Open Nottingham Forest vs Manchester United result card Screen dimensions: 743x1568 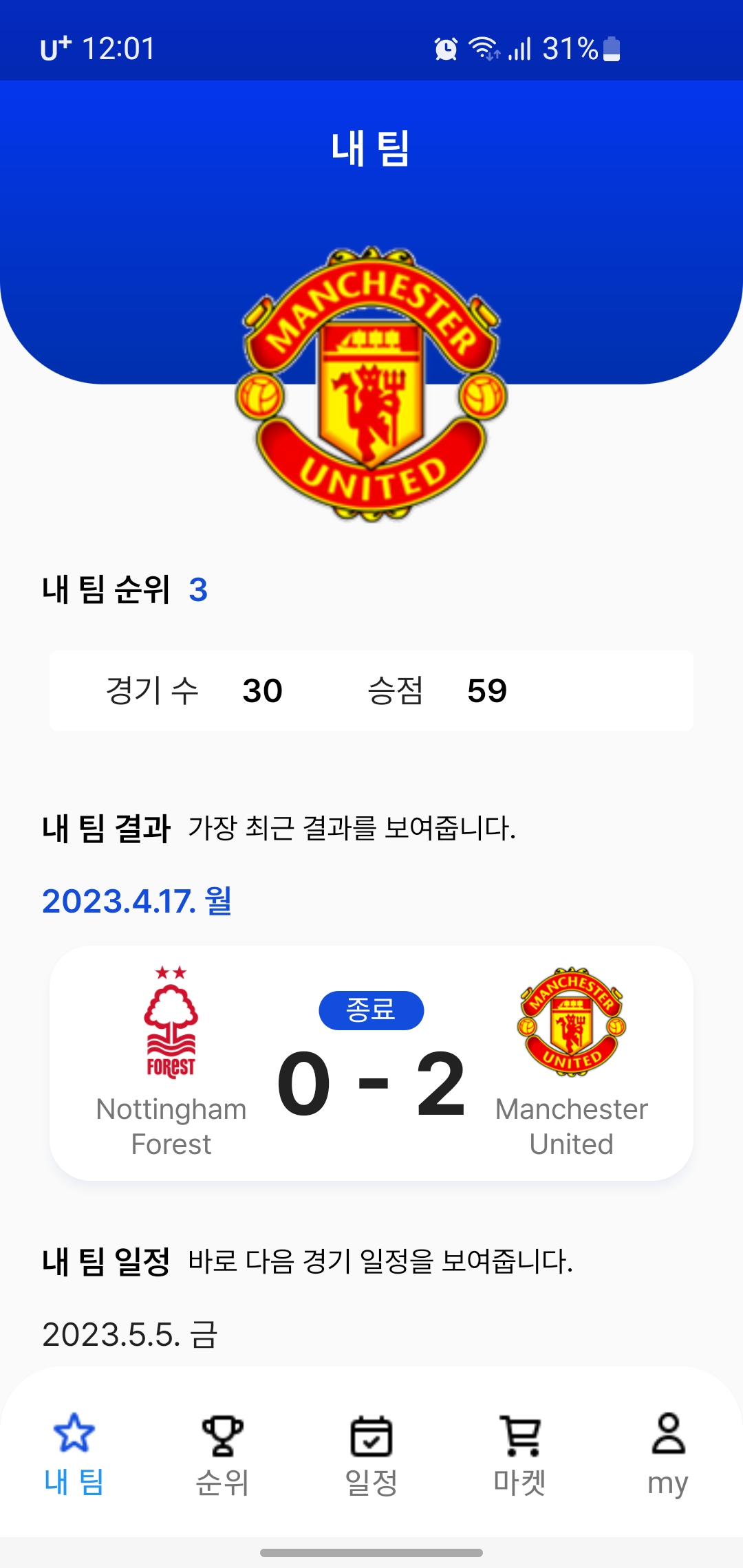tap(371, 1063)
